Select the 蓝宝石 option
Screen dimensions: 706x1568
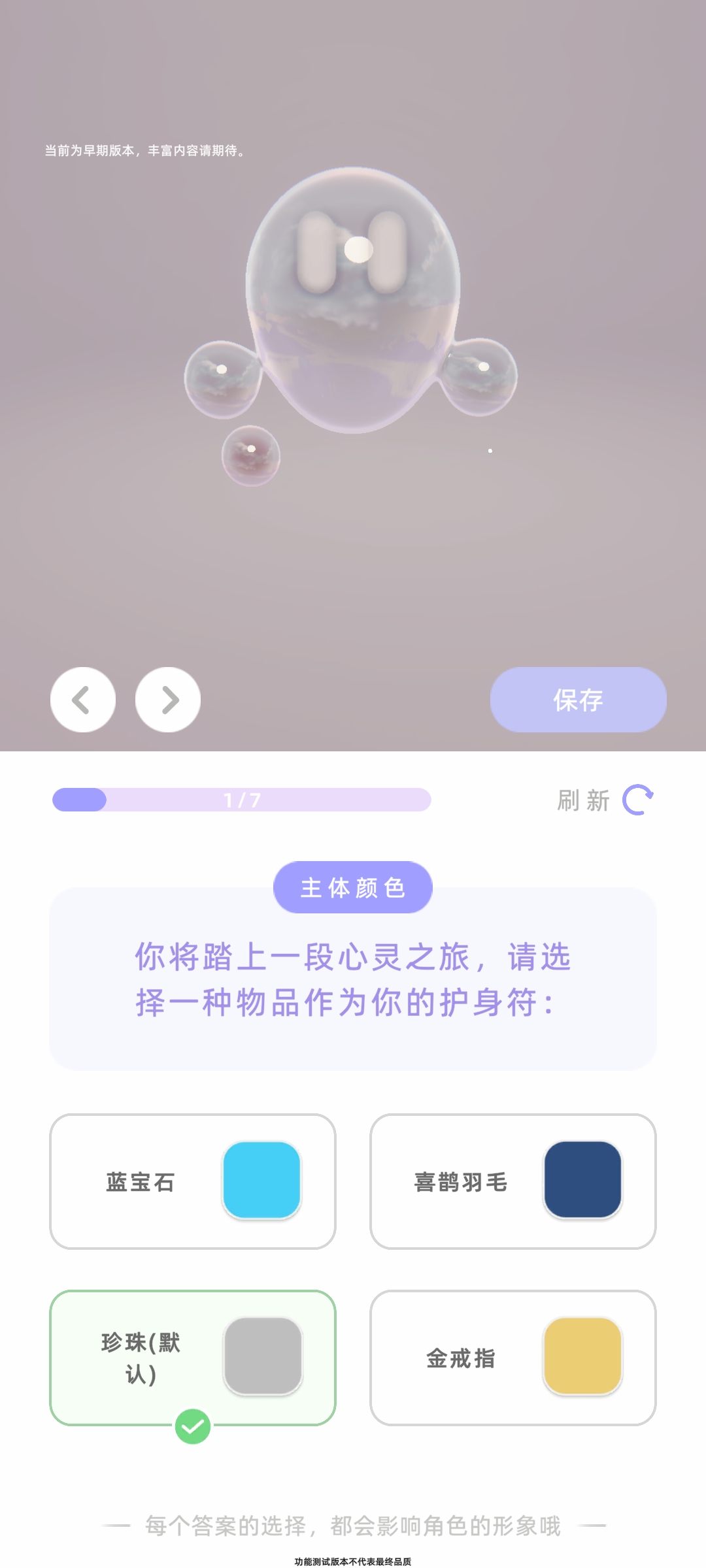[x=193, y=1181]
